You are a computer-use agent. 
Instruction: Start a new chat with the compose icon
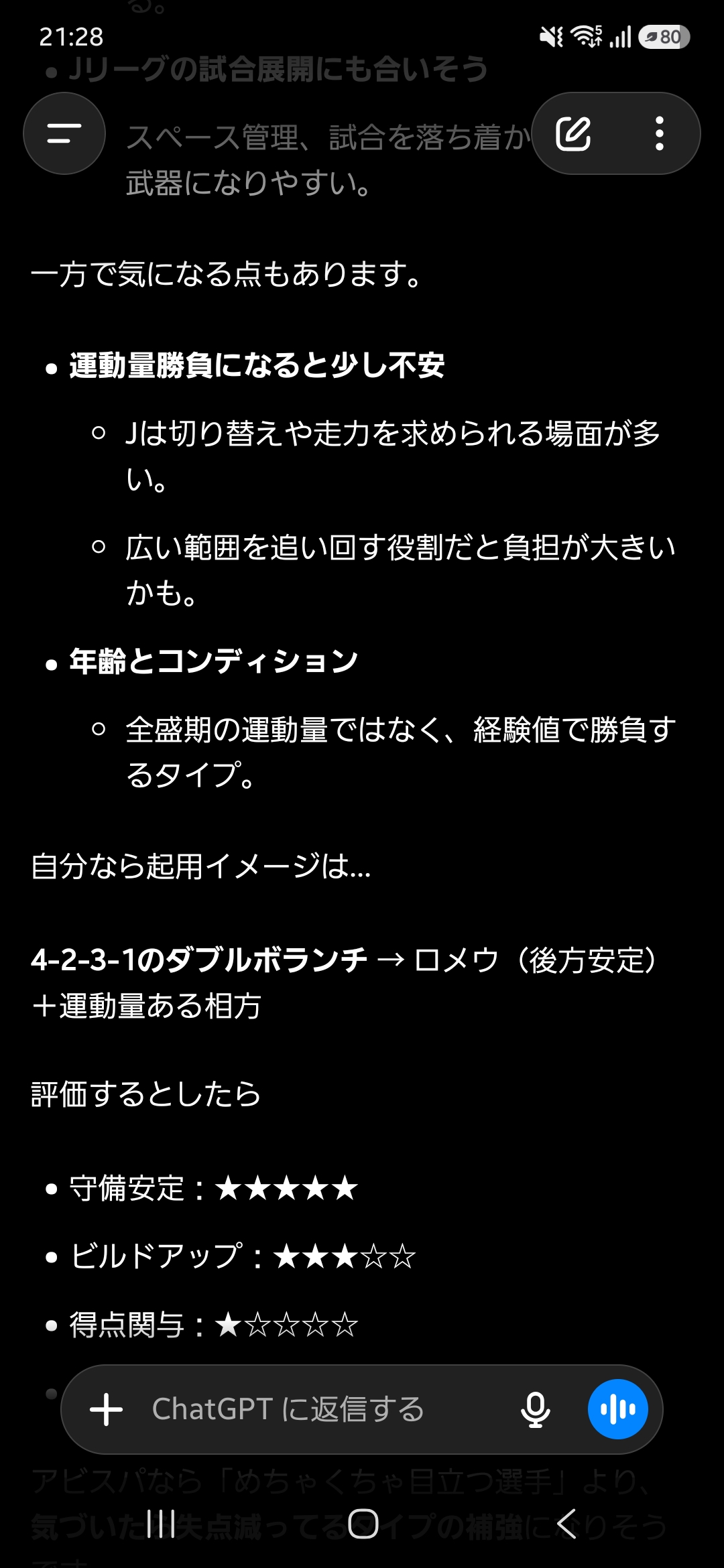574,133
